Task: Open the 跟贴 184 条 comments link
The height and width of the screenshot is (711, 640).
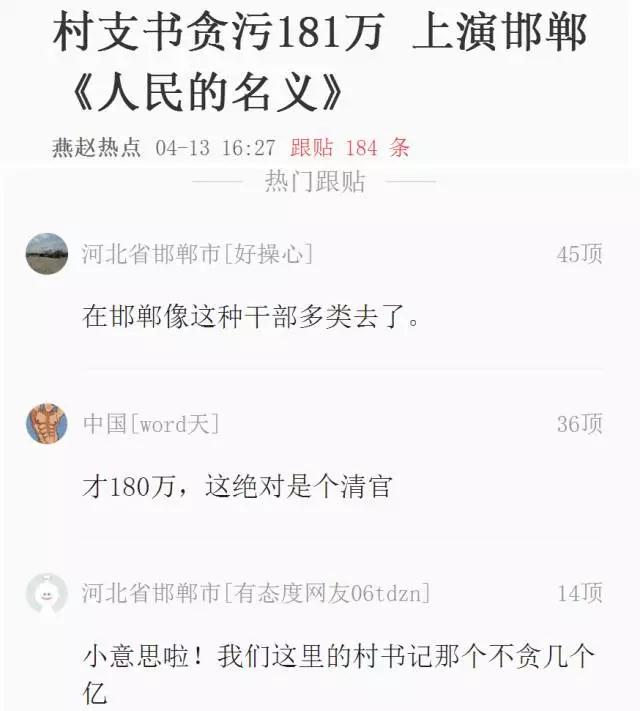Action: (350, 148)
